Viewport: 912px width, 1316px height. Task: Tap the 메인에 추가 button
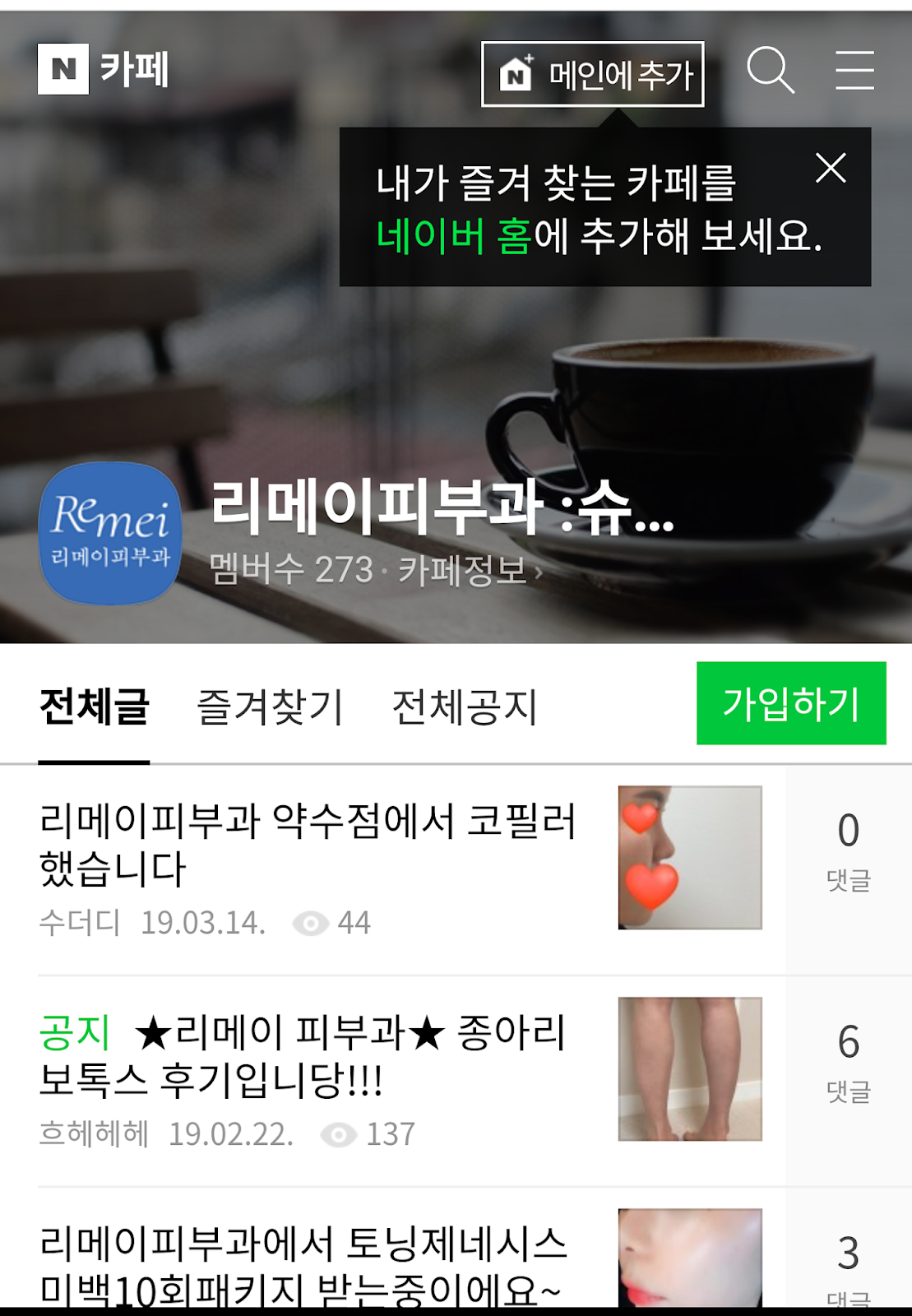(592, 75)
